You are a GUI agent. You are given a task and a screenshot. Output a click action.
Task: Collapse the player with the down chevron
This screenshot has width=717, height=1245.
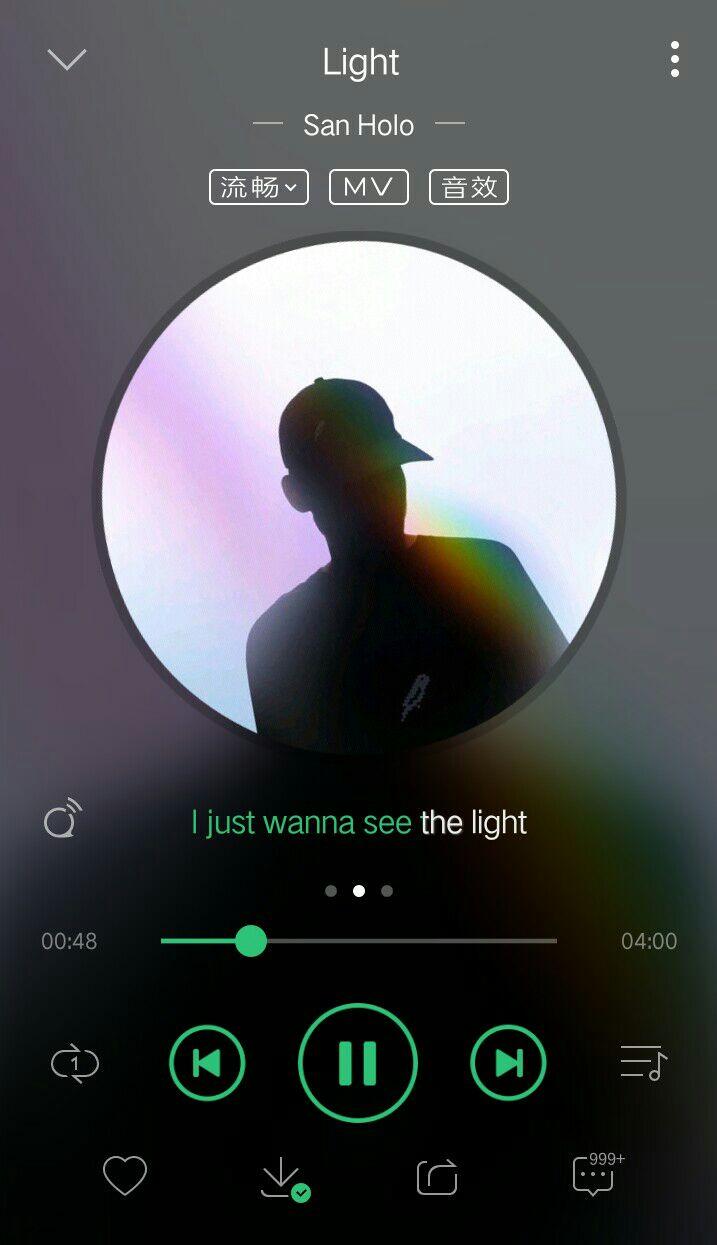(x=67, y=60)
